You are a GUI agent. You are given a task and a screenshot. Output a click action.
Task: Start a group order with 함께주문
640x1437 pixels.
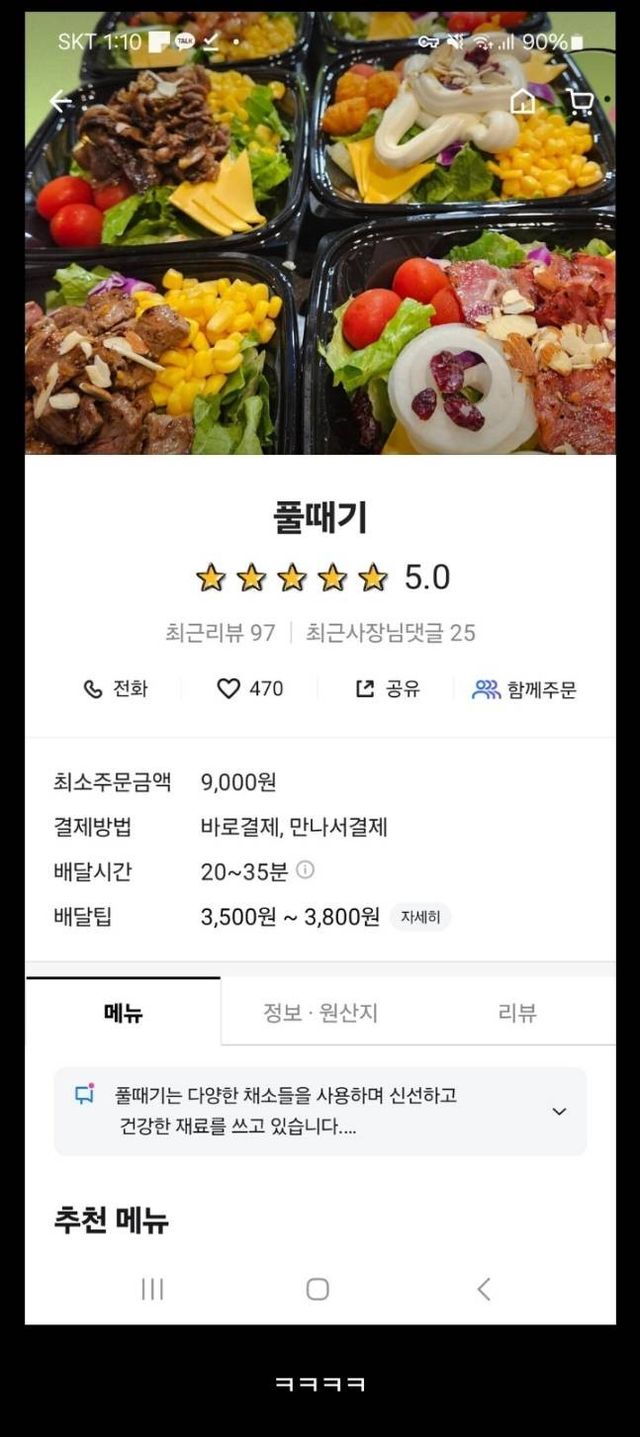pos(524,689)
